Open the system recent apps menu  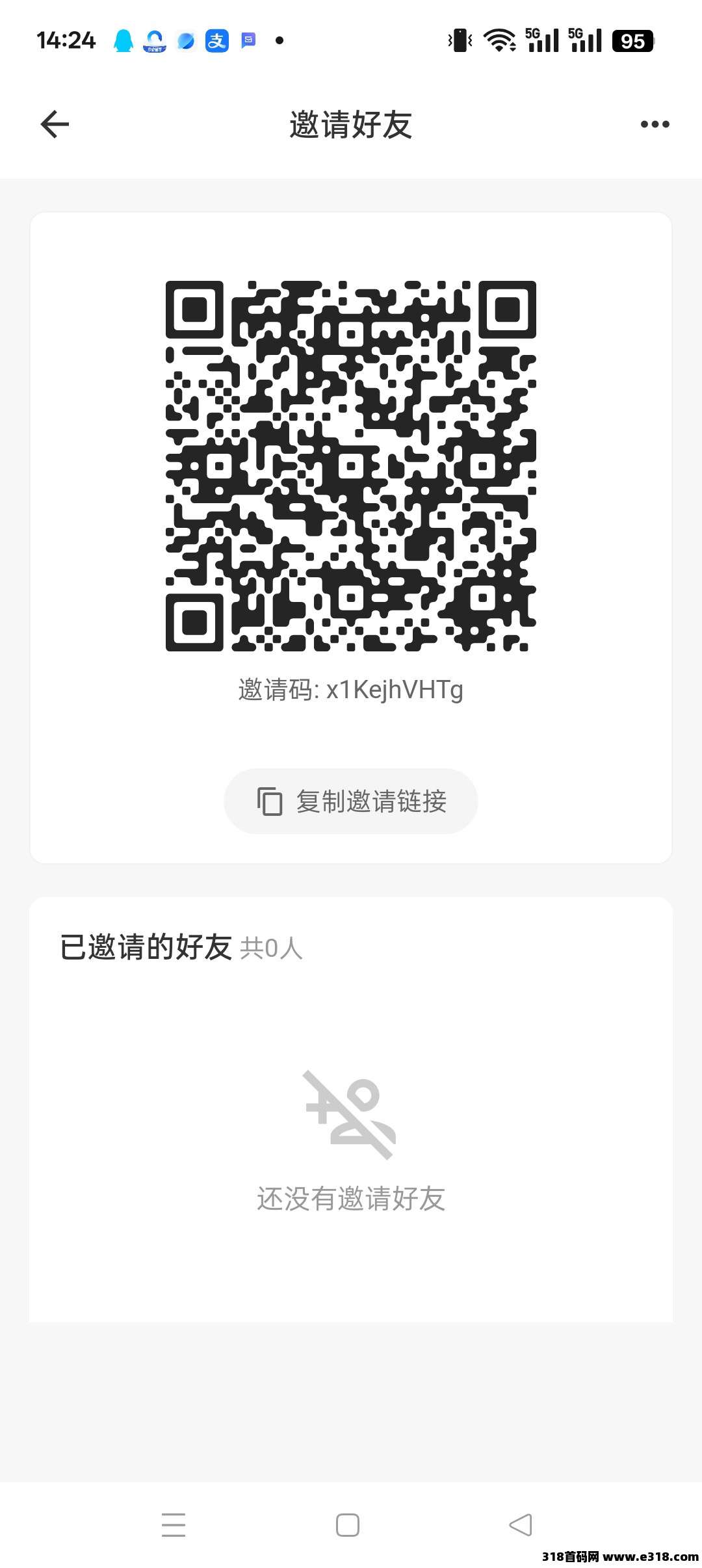click(x=174, y=1524)
